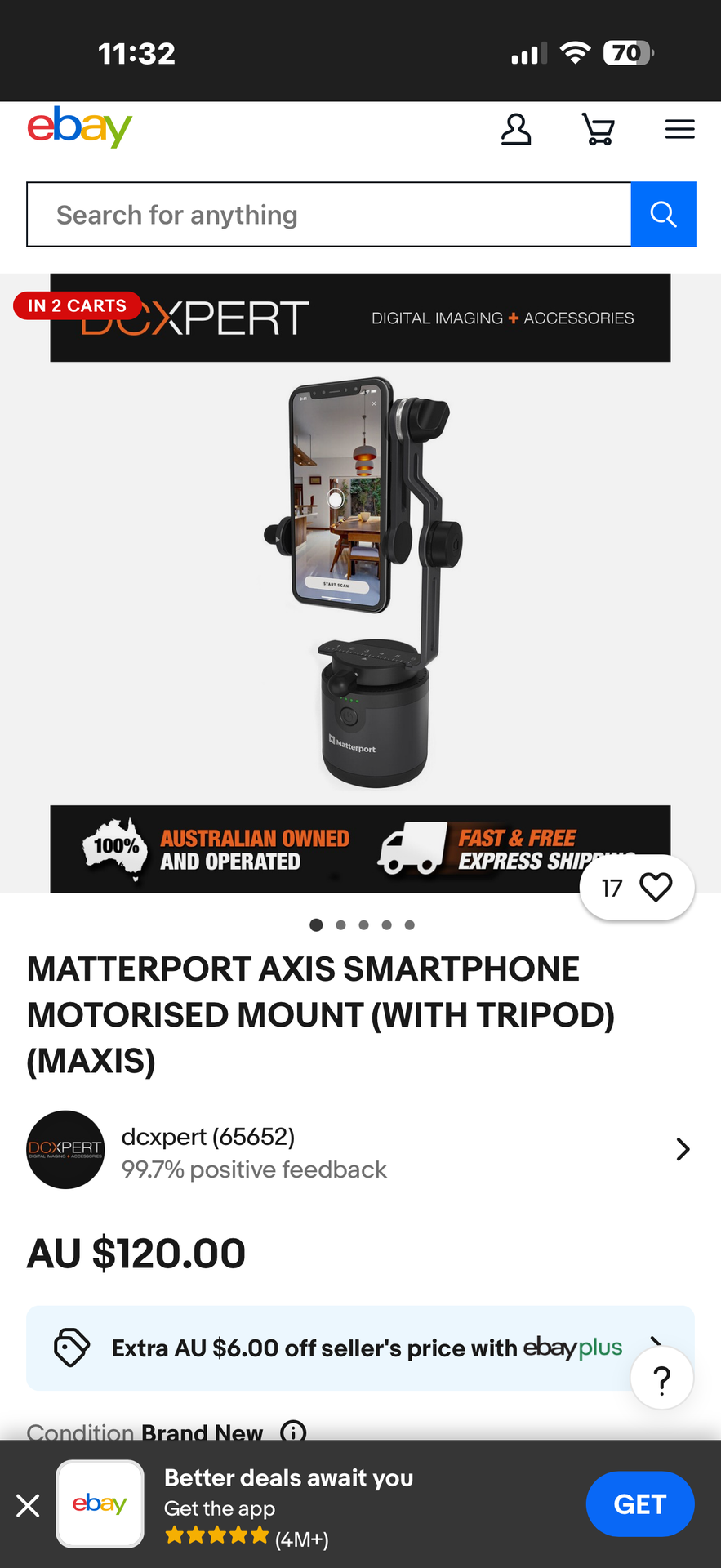This screenshot has height=1568, width=721.
Task: Jump to the second image dot
Action: point(340,925)
